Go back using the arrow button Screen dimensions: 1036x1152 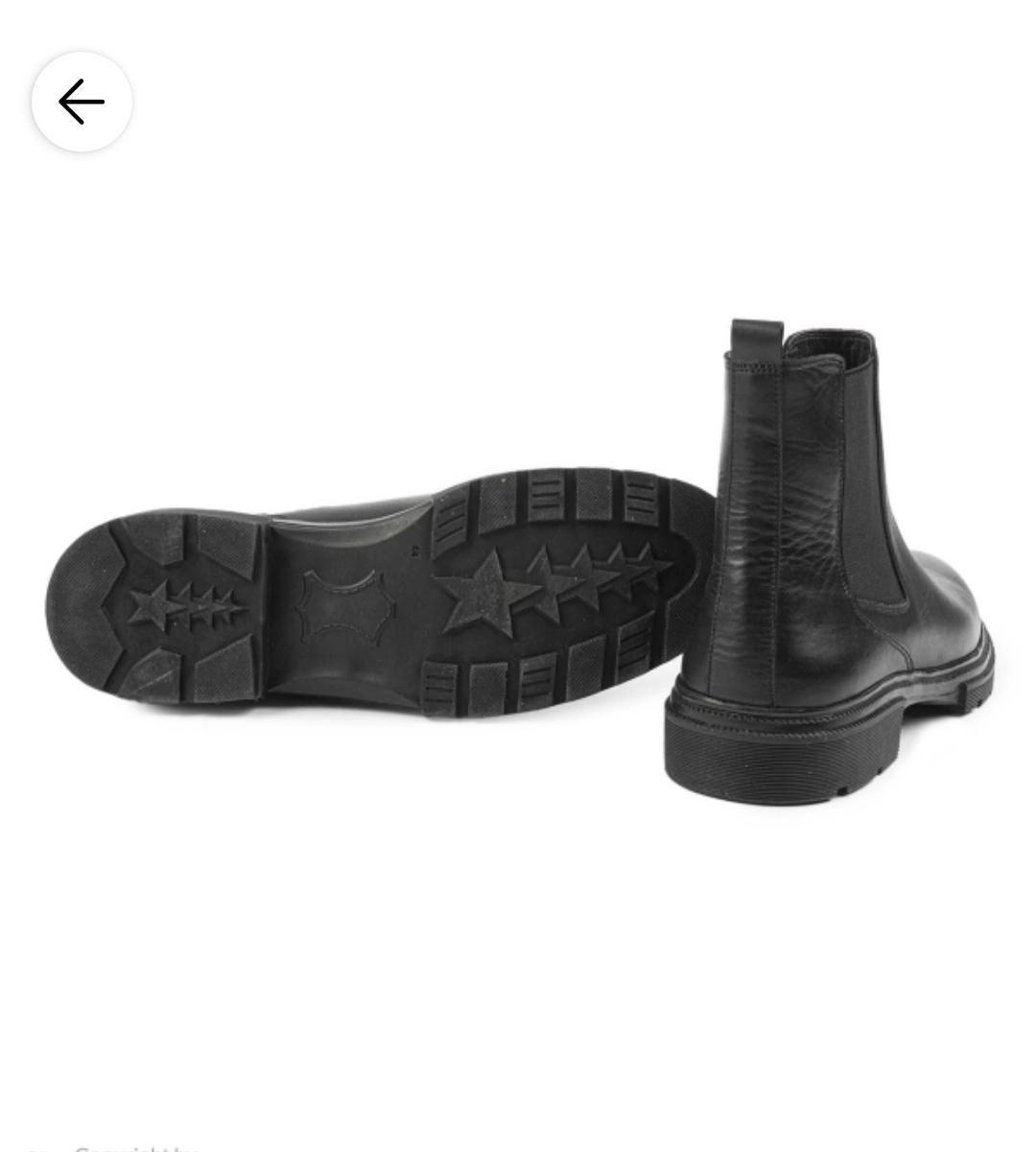pyautogui.click(x=82, y=102)
